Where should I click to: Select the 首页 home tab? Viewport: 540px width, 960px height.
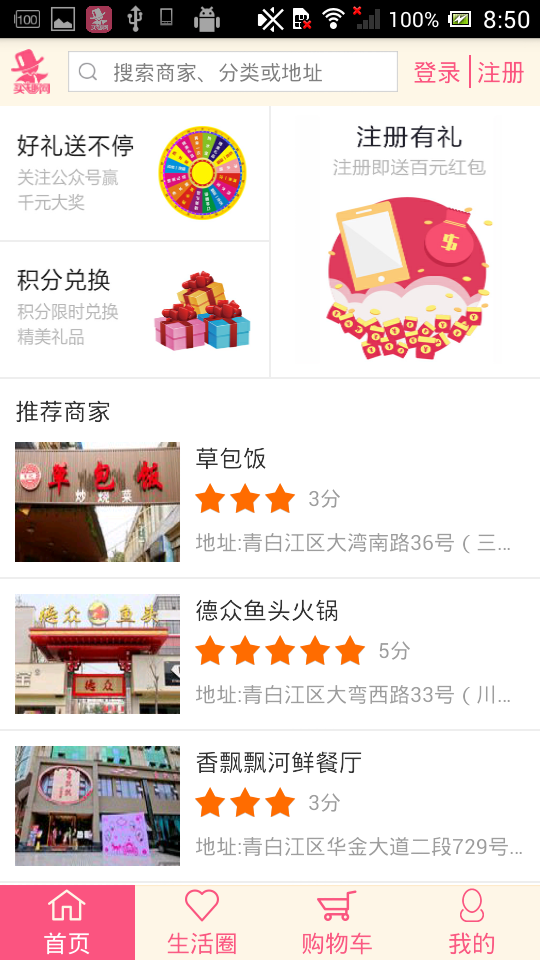coord(67,922)
